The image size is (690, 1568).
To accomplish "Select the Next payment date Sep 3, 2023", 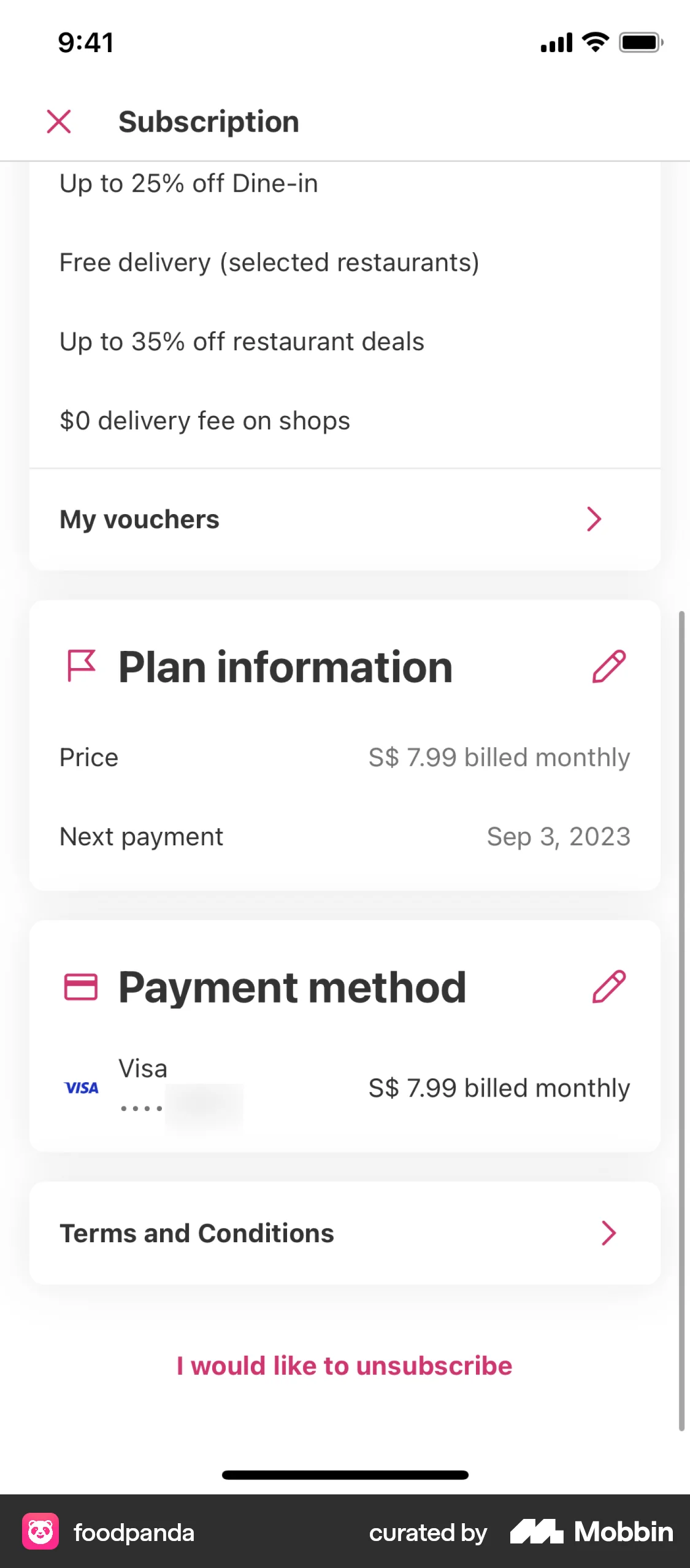I will point(558,836).
